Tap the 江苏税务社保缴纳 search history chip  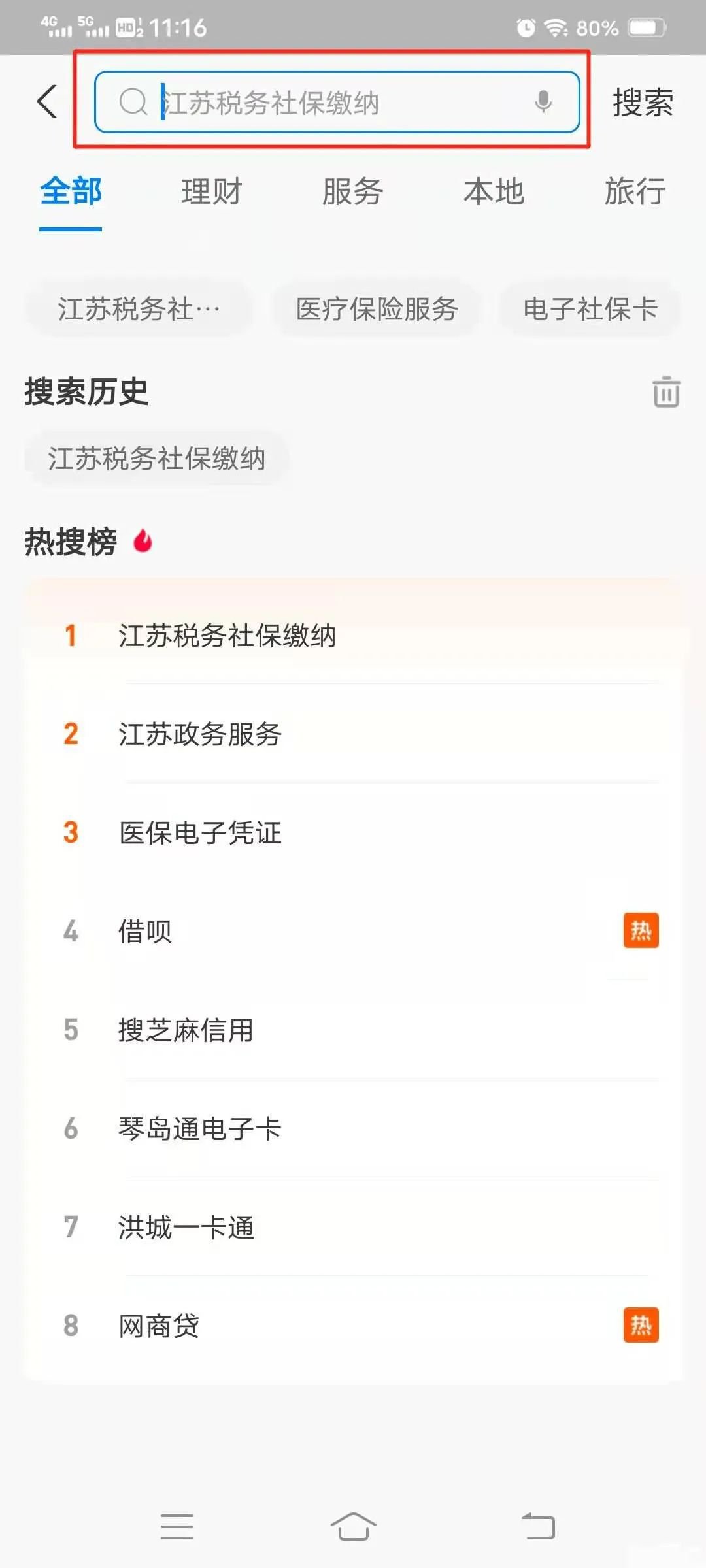click(x=157, y=459)
